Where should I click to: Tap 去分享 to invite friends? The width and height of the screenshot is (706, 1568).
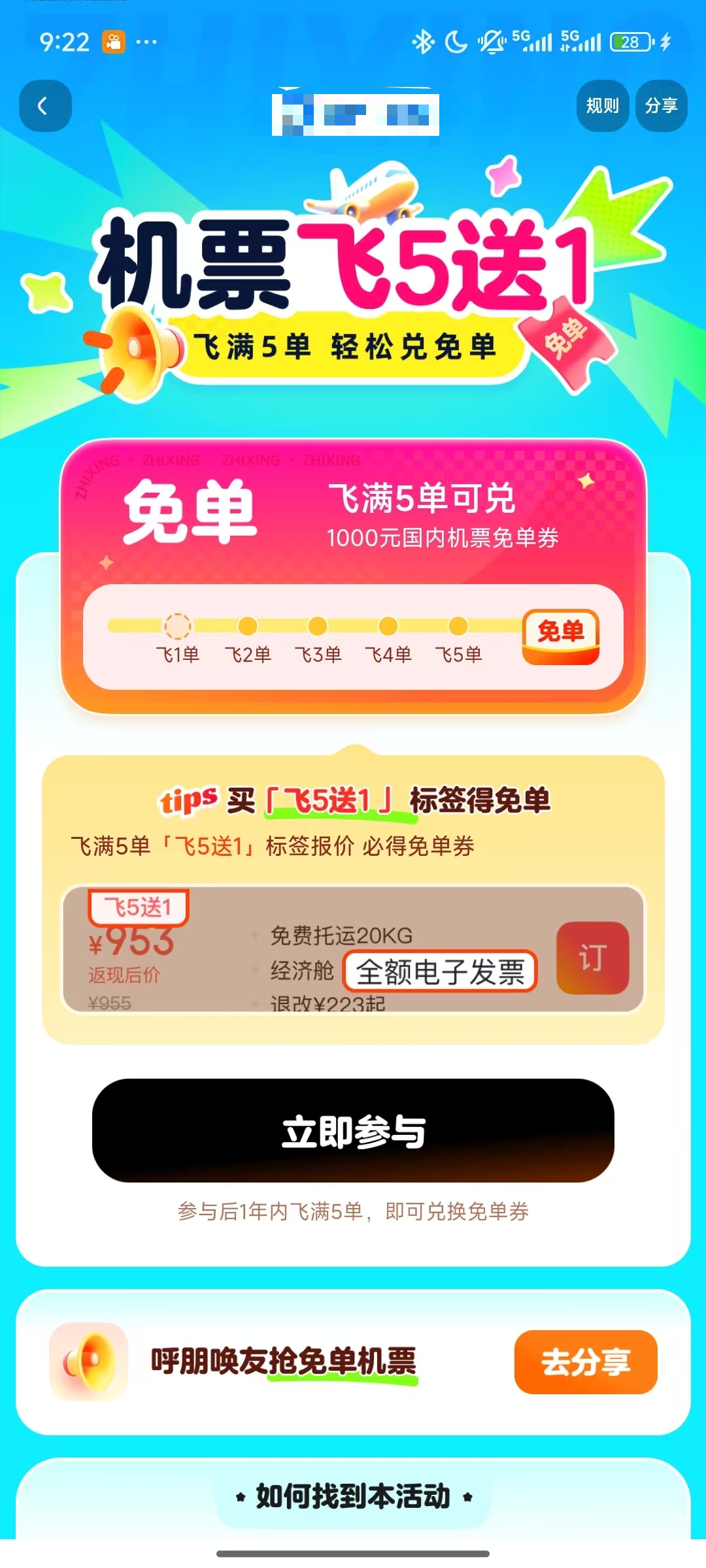click(x=585, y=1362)
